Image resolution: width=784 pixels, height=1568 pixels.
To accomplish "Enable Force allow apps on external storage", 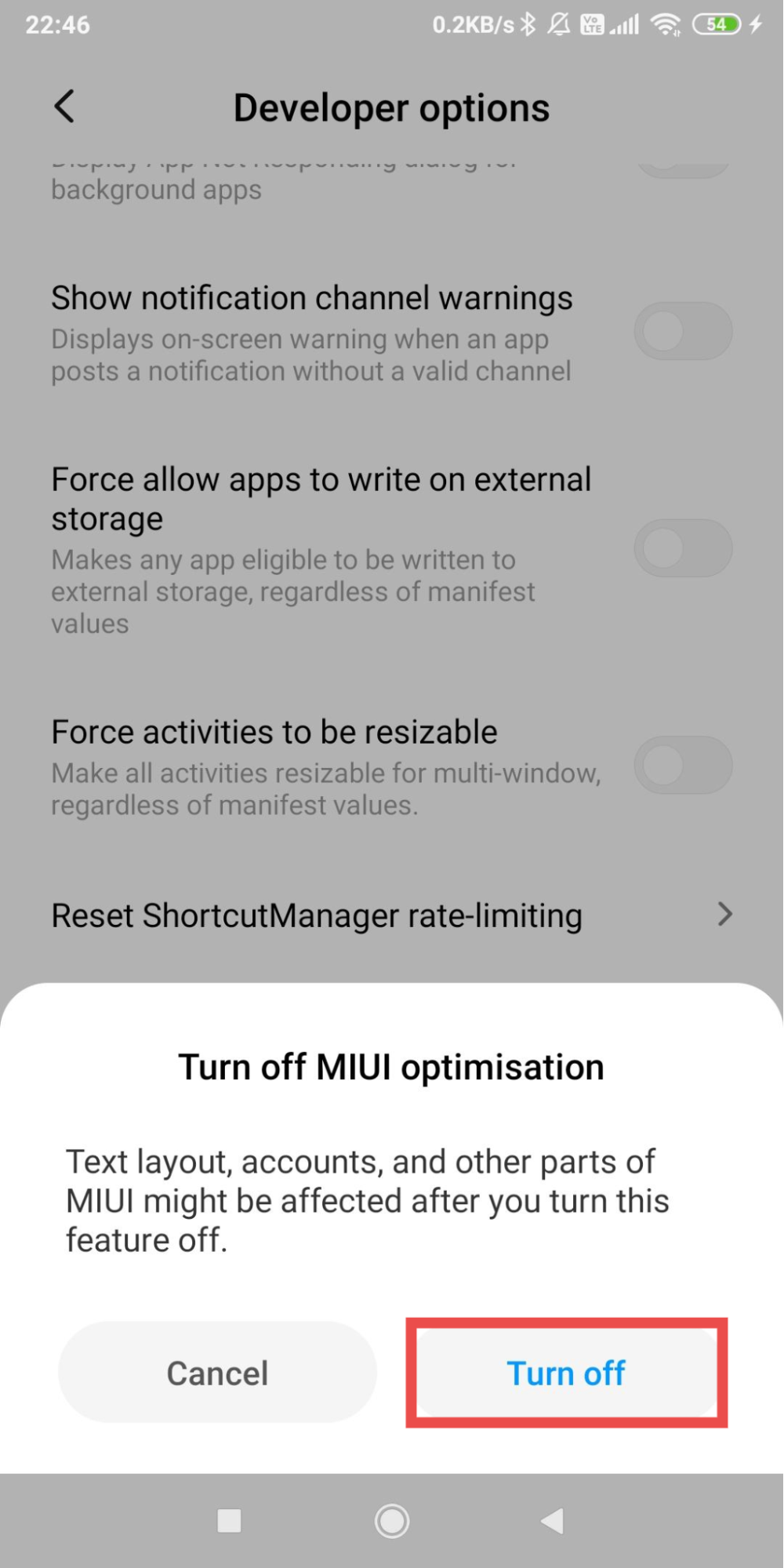I will coord(683,548).
